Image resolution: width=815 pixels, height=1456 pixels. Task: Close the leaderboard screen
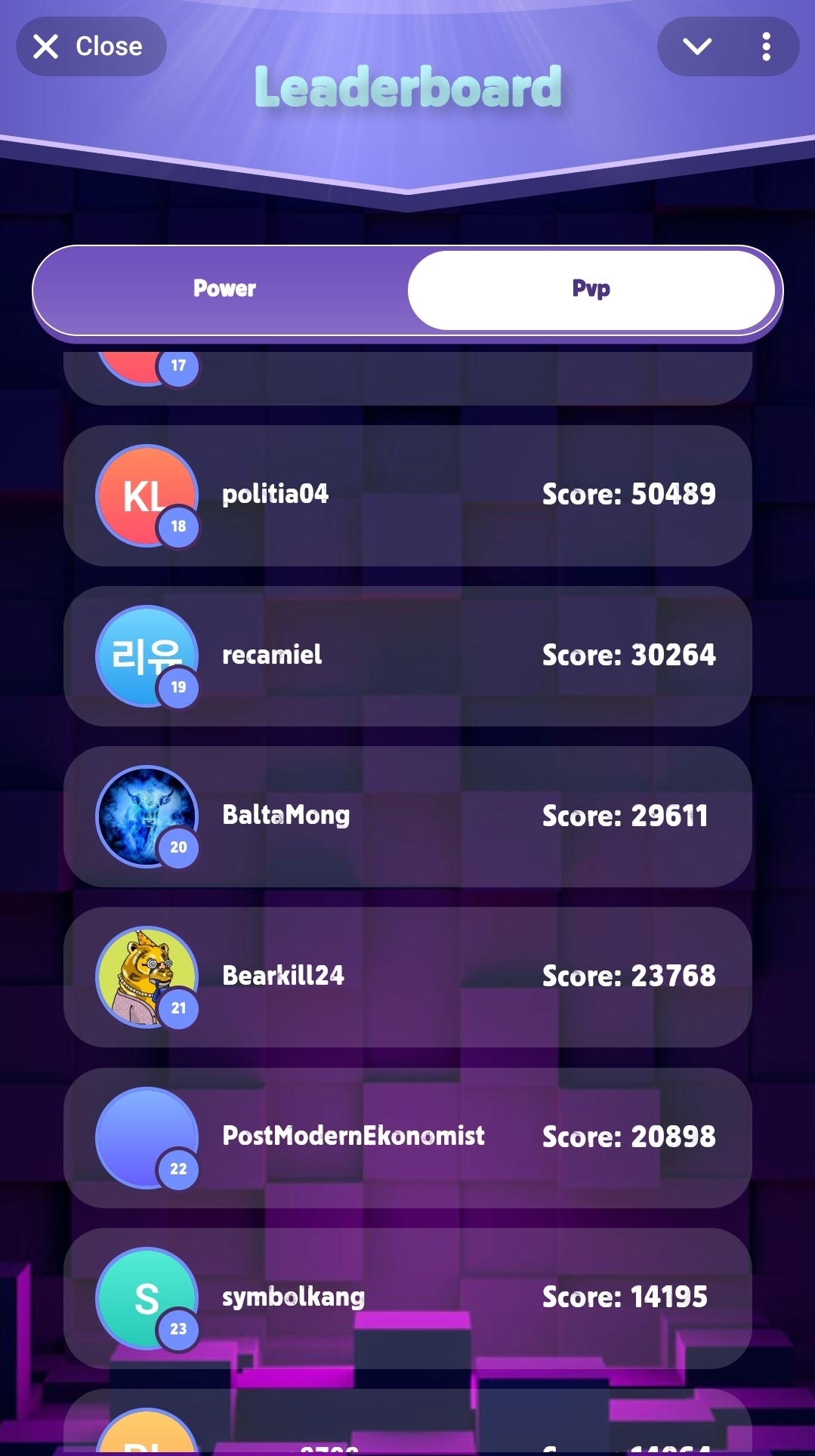point(91,47)
